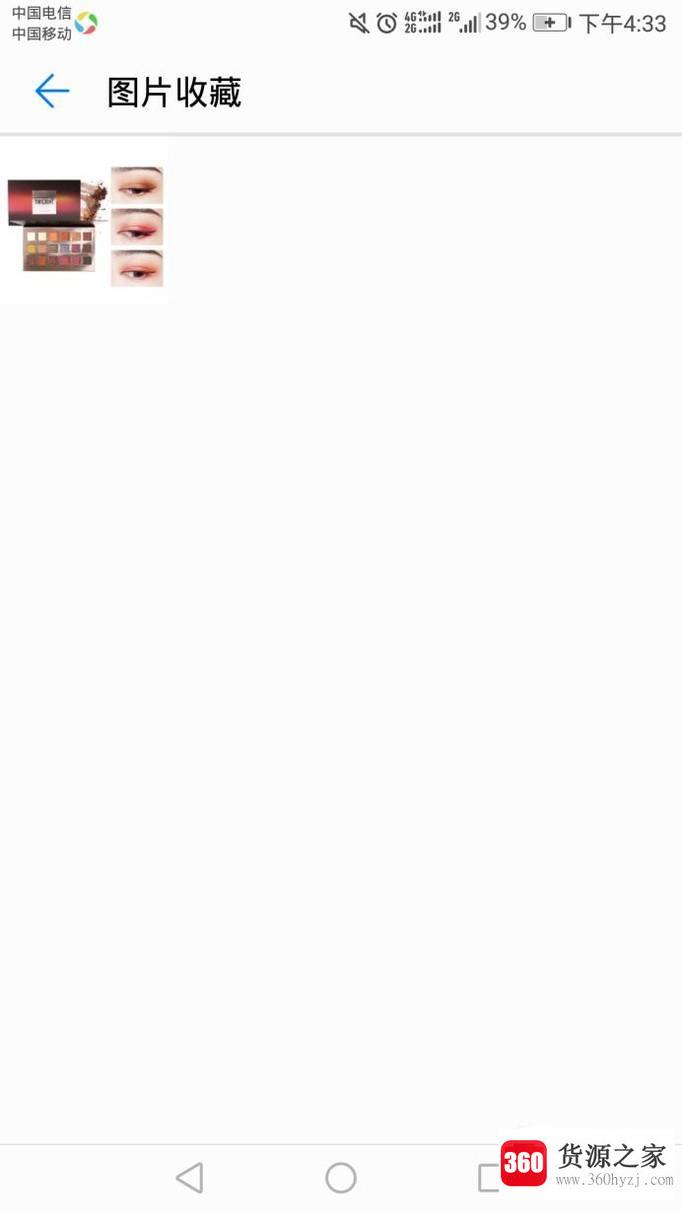The image size is (682, 1212).
Task: Open the eyeshadow palette saved image
Action: [85, 226]
